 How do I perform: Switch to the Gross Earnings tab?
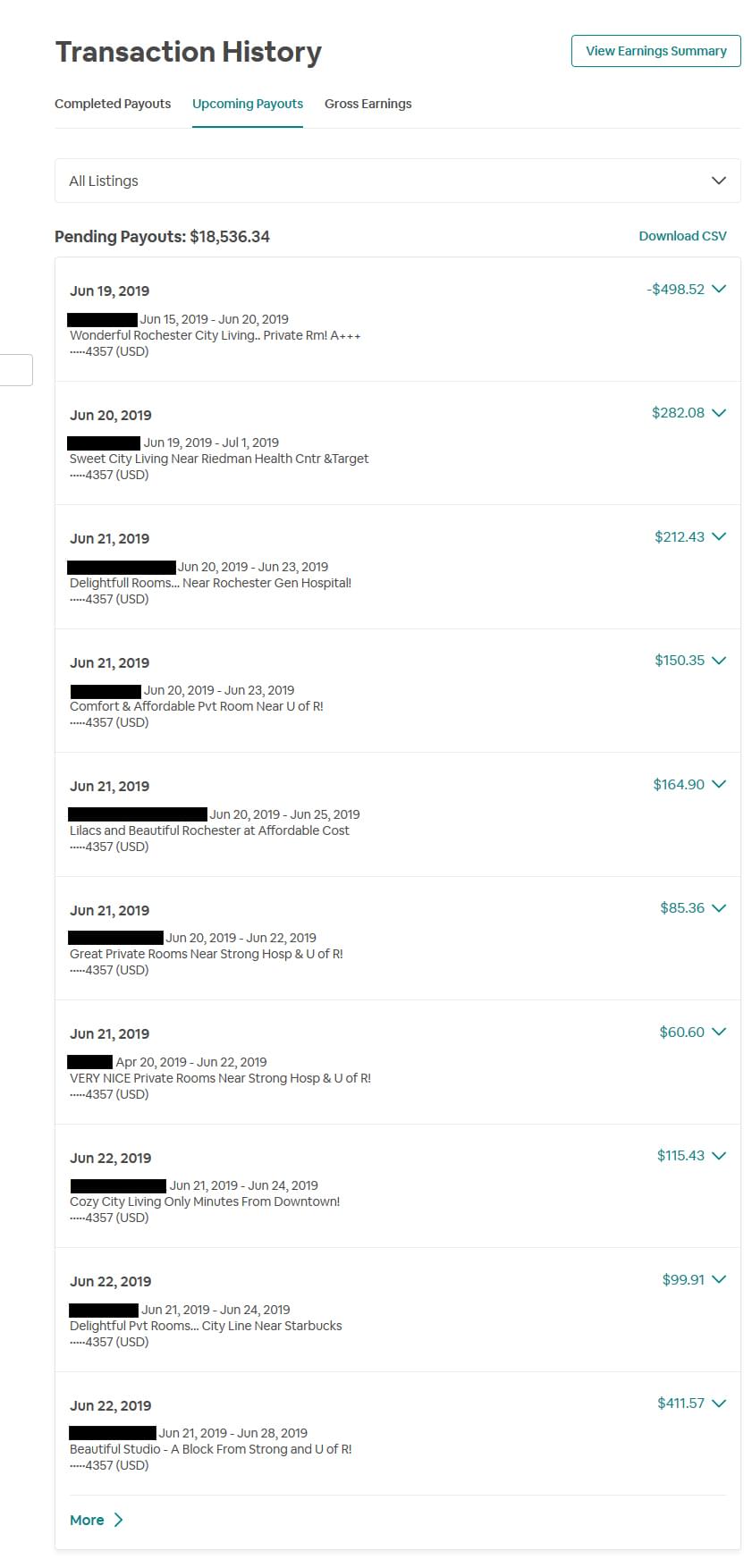(x=368, y=104)
